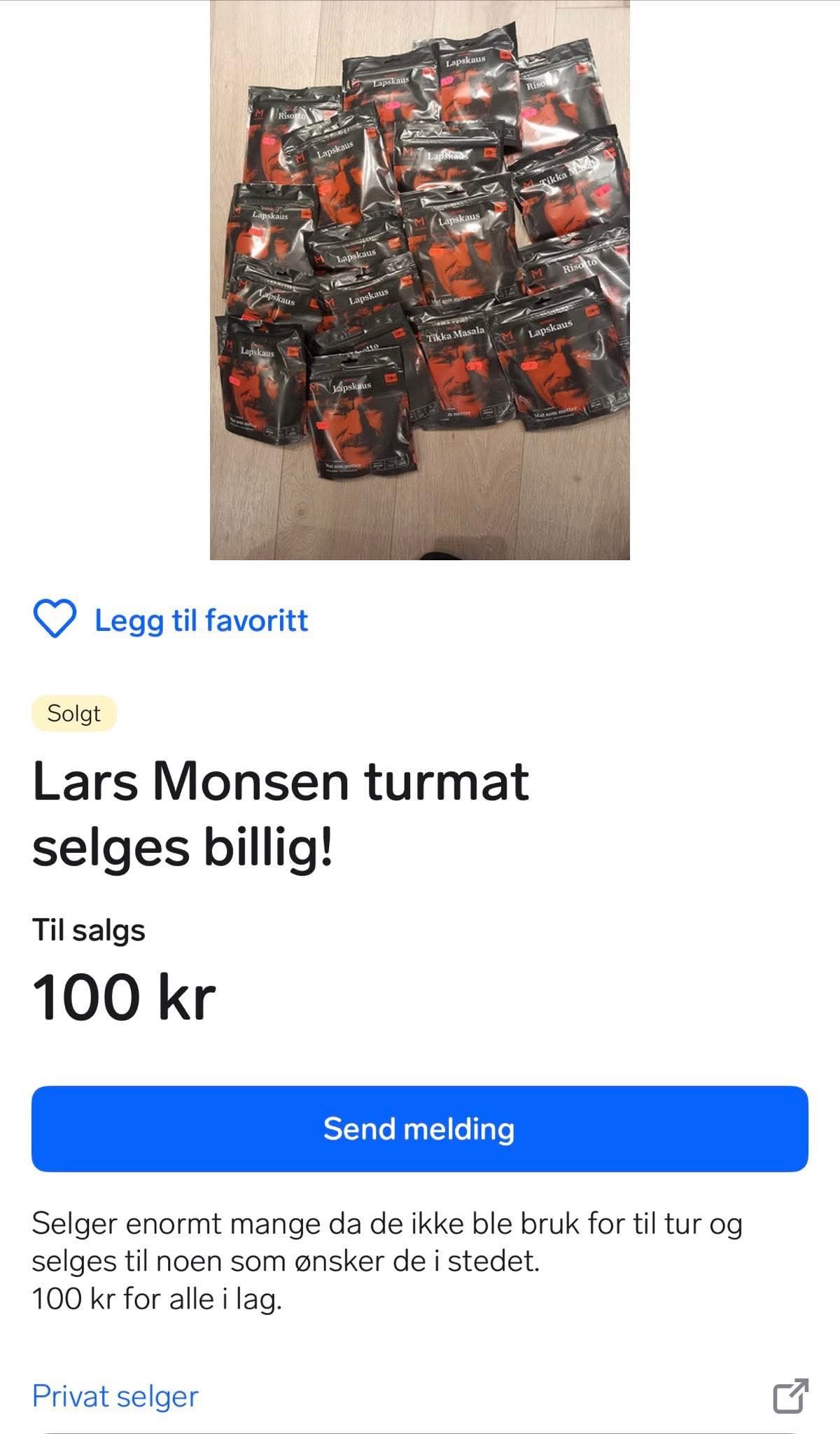
Task: Add this listing to favorites
Action: tap(171, 620)
